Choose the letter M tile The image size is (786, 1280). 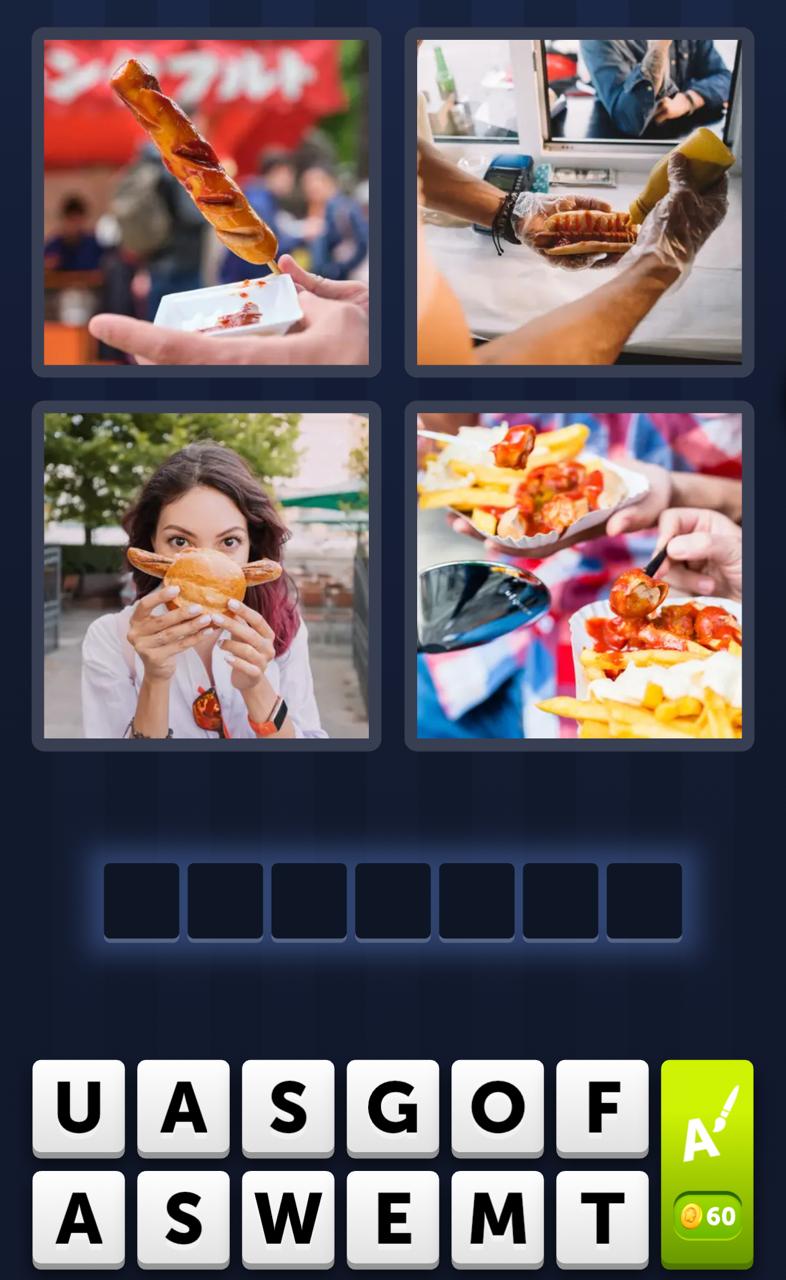click(x=497, y=1218)
